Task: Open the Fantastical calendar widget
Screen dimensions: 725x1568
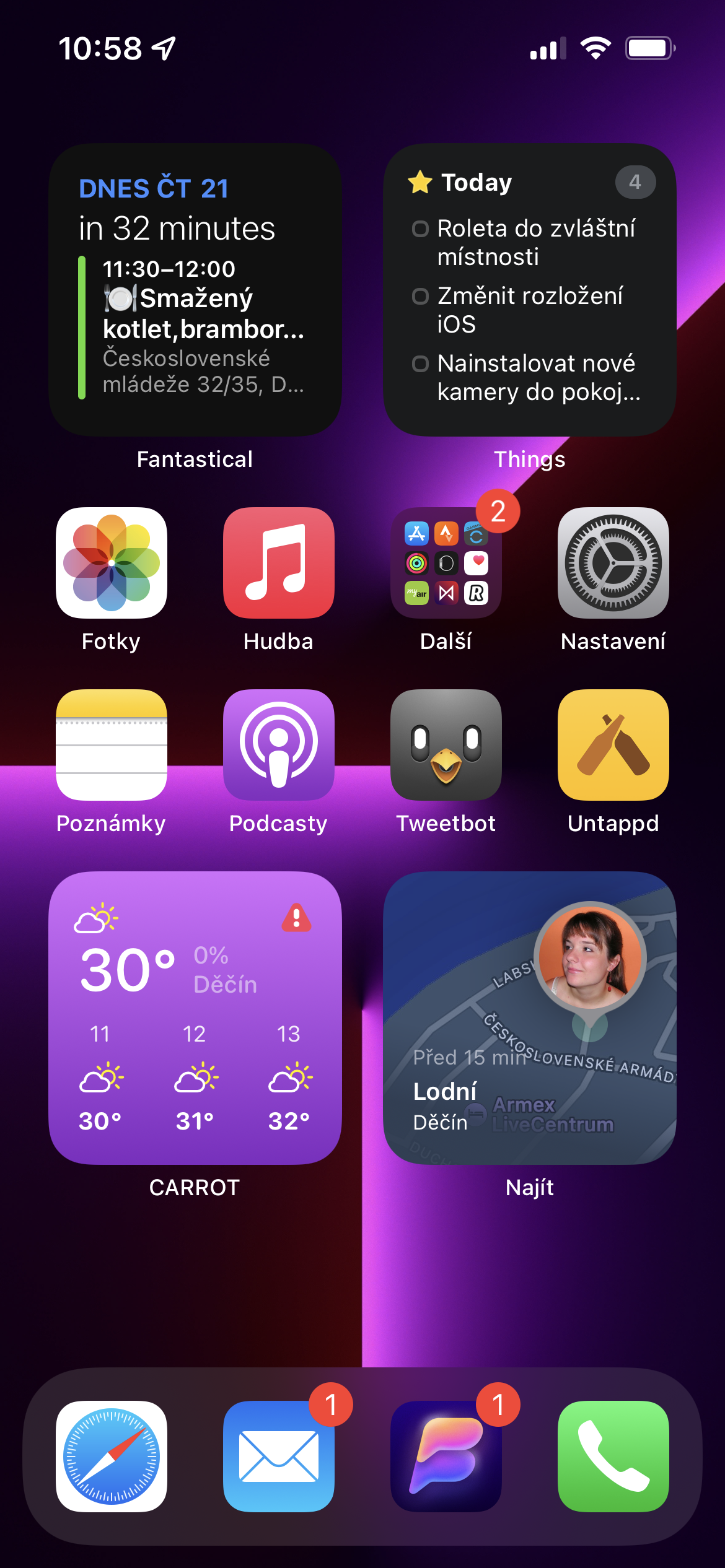Action: [x=195, y=290]
